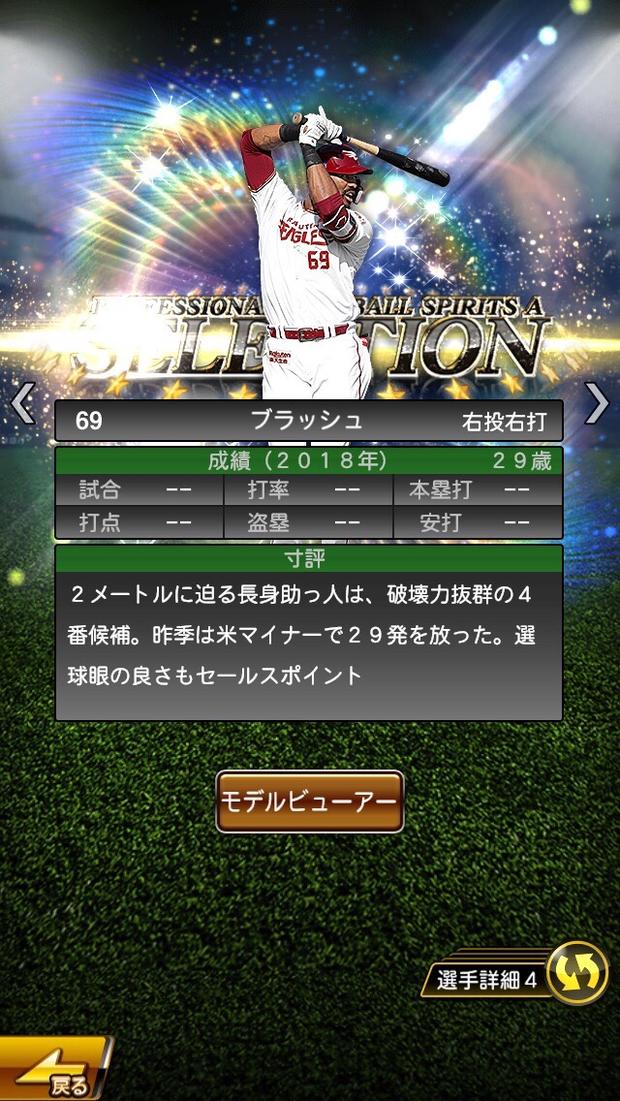This screenshot has height=1101, width=620.
Task: Show the next player with right arrow
Action: (x=597, y=403)
